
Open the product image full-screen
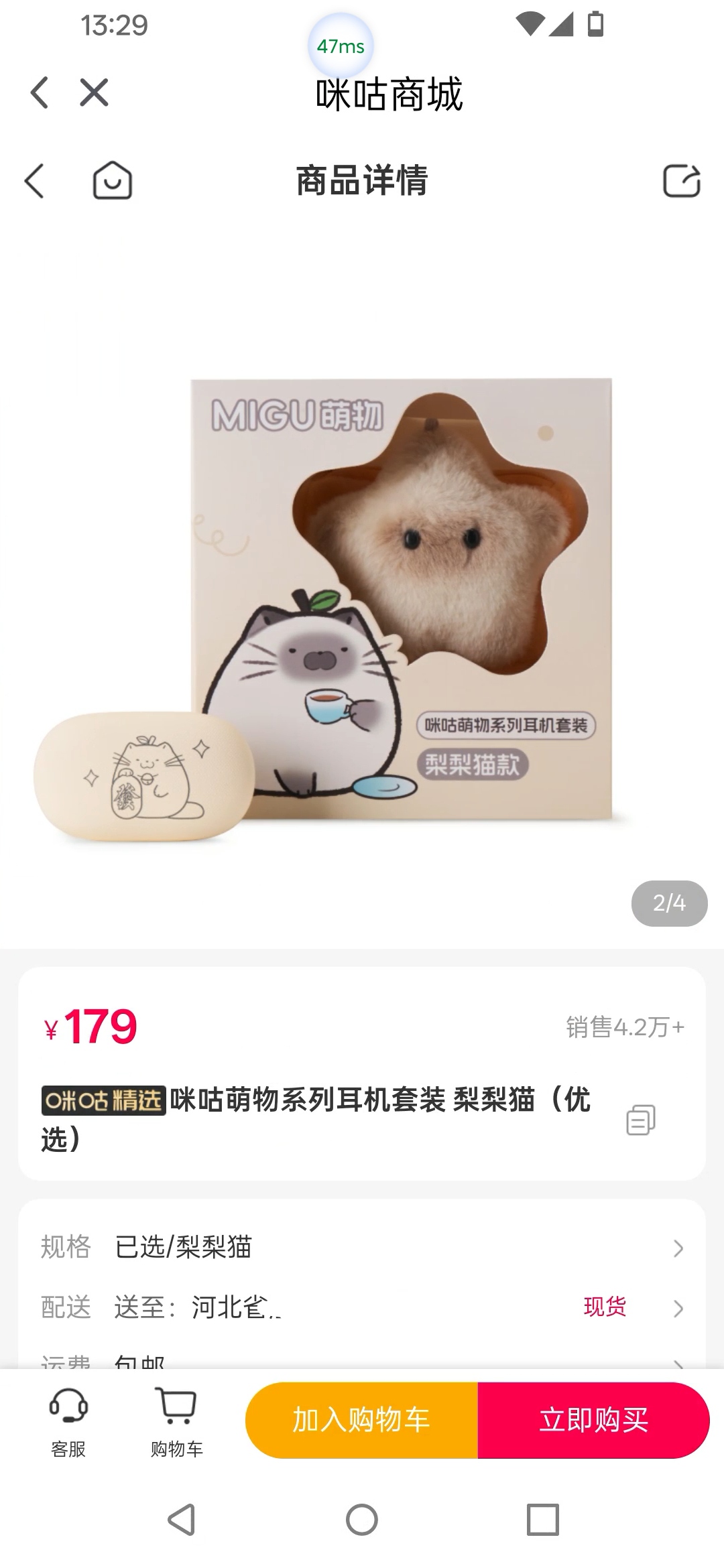[362, 590]
